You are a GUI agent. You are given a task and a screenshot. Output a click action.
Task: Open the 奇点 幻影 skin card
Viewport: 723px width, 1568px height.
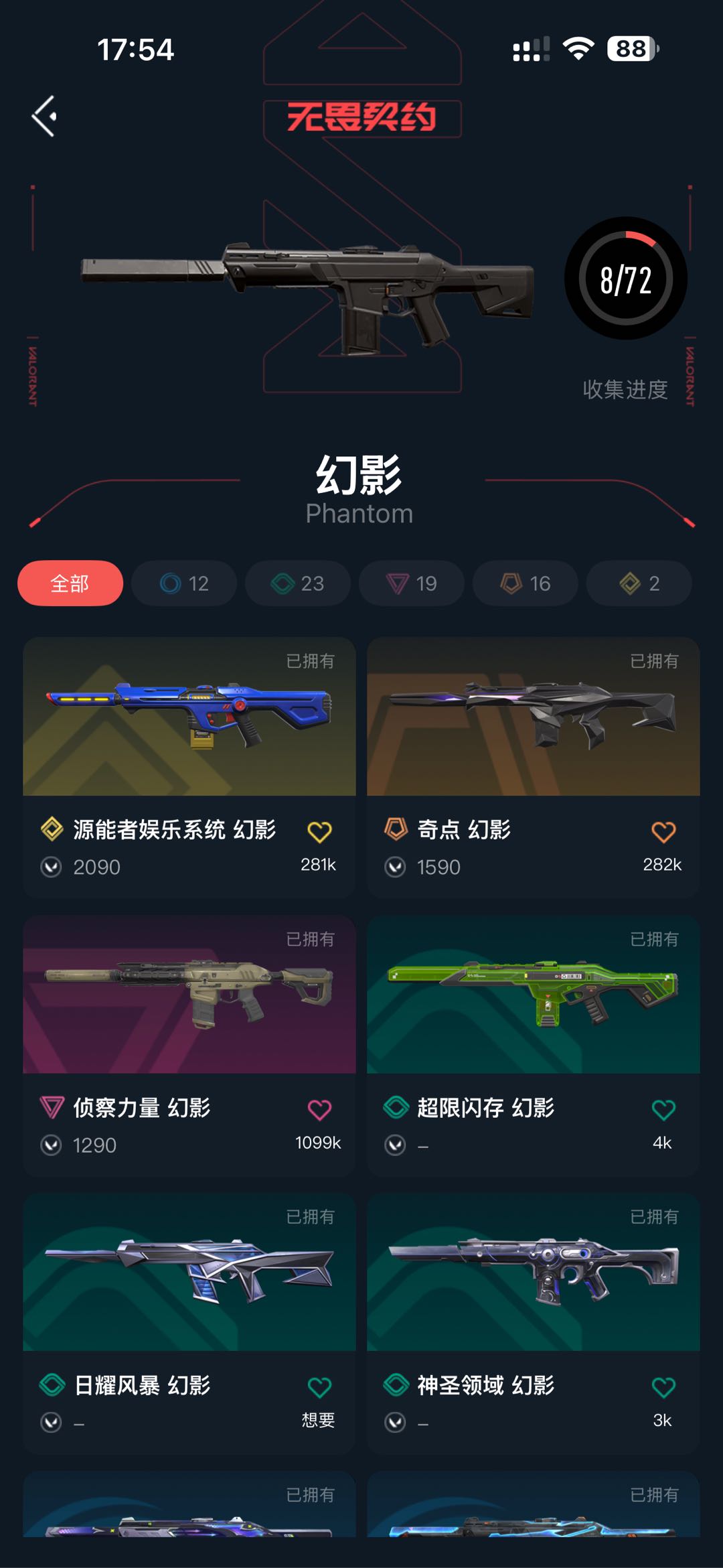(x=534, y=768)
